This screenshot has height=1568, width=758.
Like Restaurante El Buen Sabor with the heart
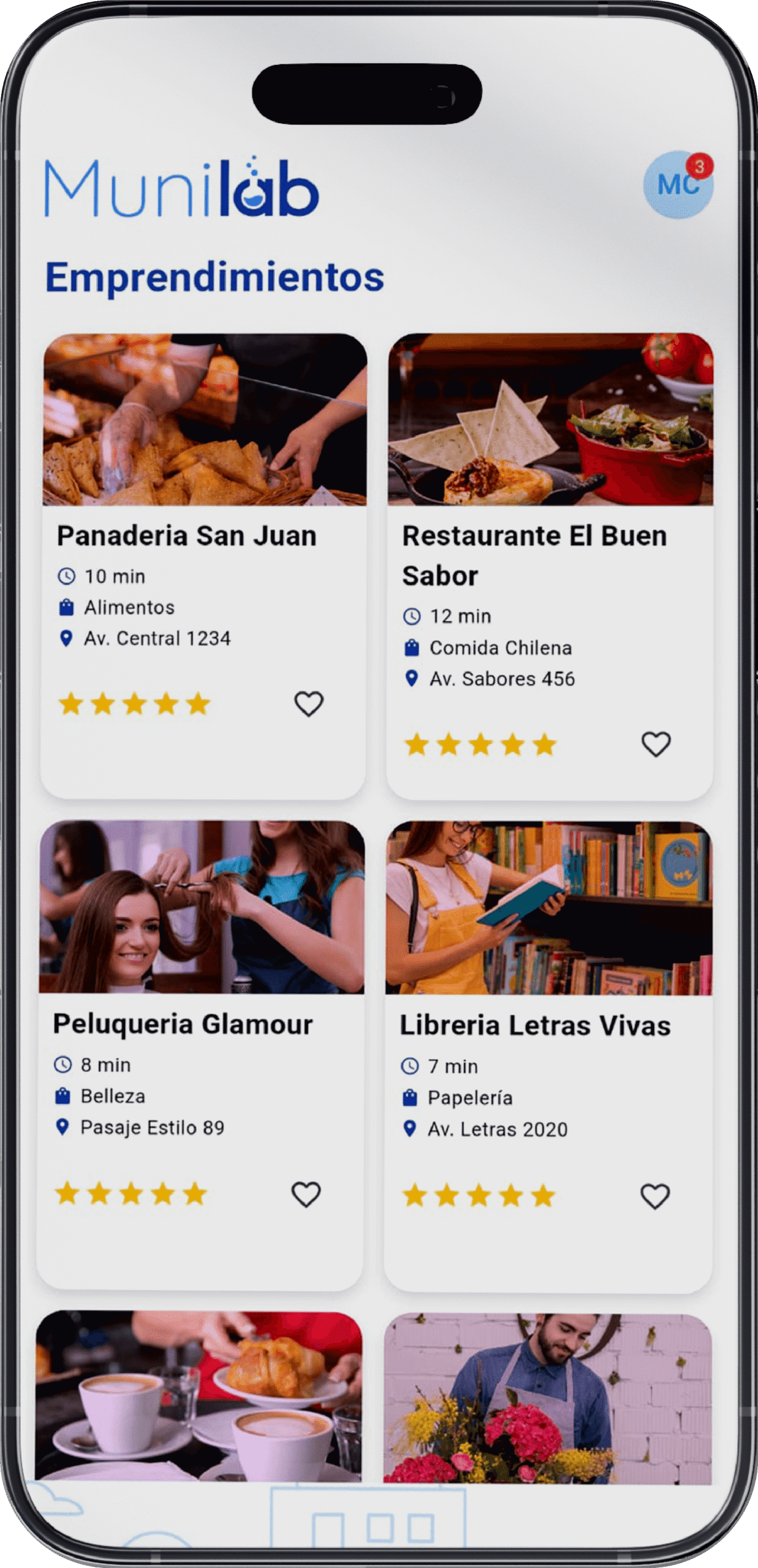[x=656, y=744]
